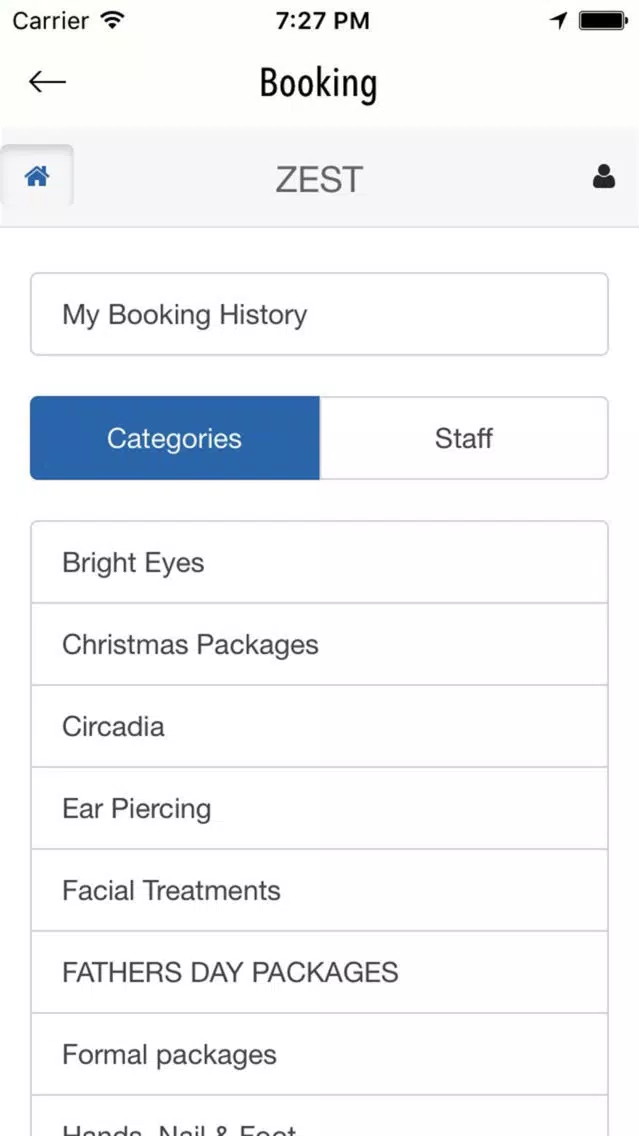Choose Christmas Packages
This screenshot has height=1136, width=639.
[319, 644]
